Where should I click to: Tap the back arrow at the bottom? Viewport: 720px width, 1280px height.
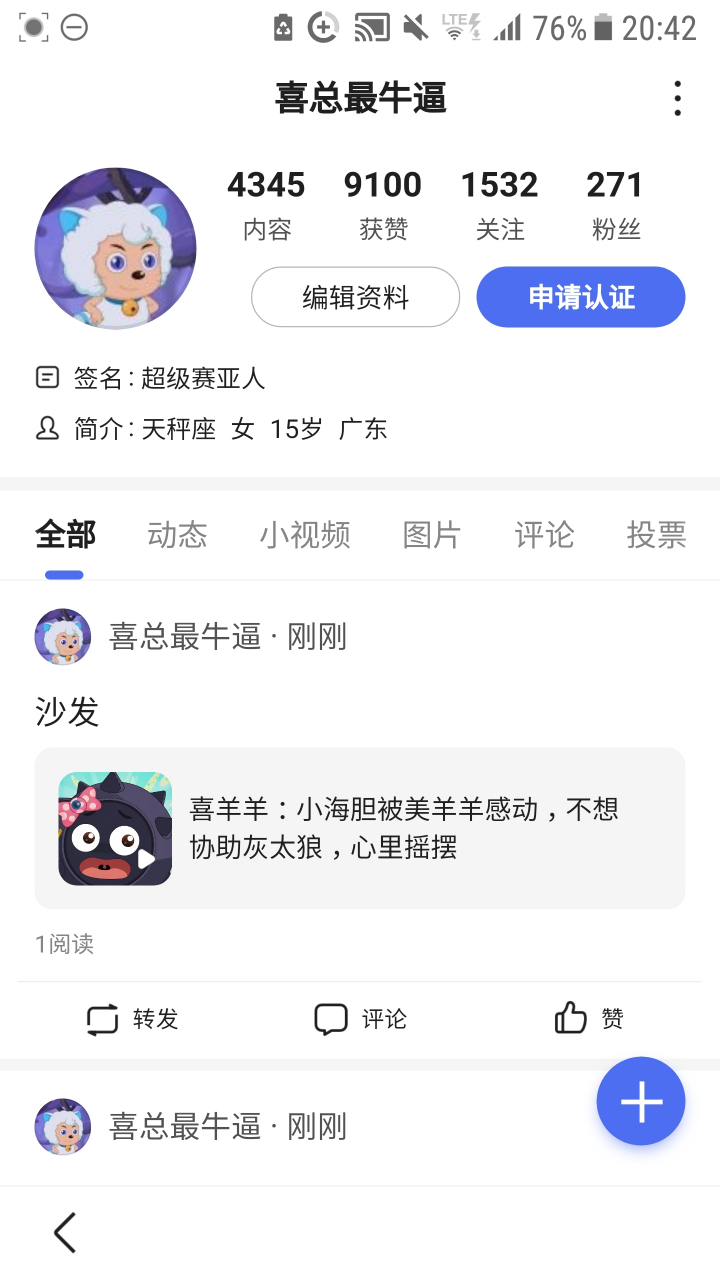coord(63,1233)
